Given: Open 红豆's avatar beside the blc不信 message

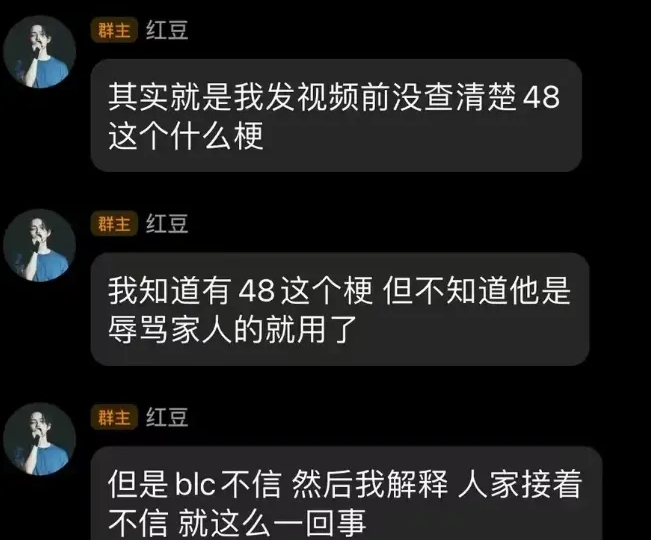Looking at the screenshot, I should click(x=40, y=439).
